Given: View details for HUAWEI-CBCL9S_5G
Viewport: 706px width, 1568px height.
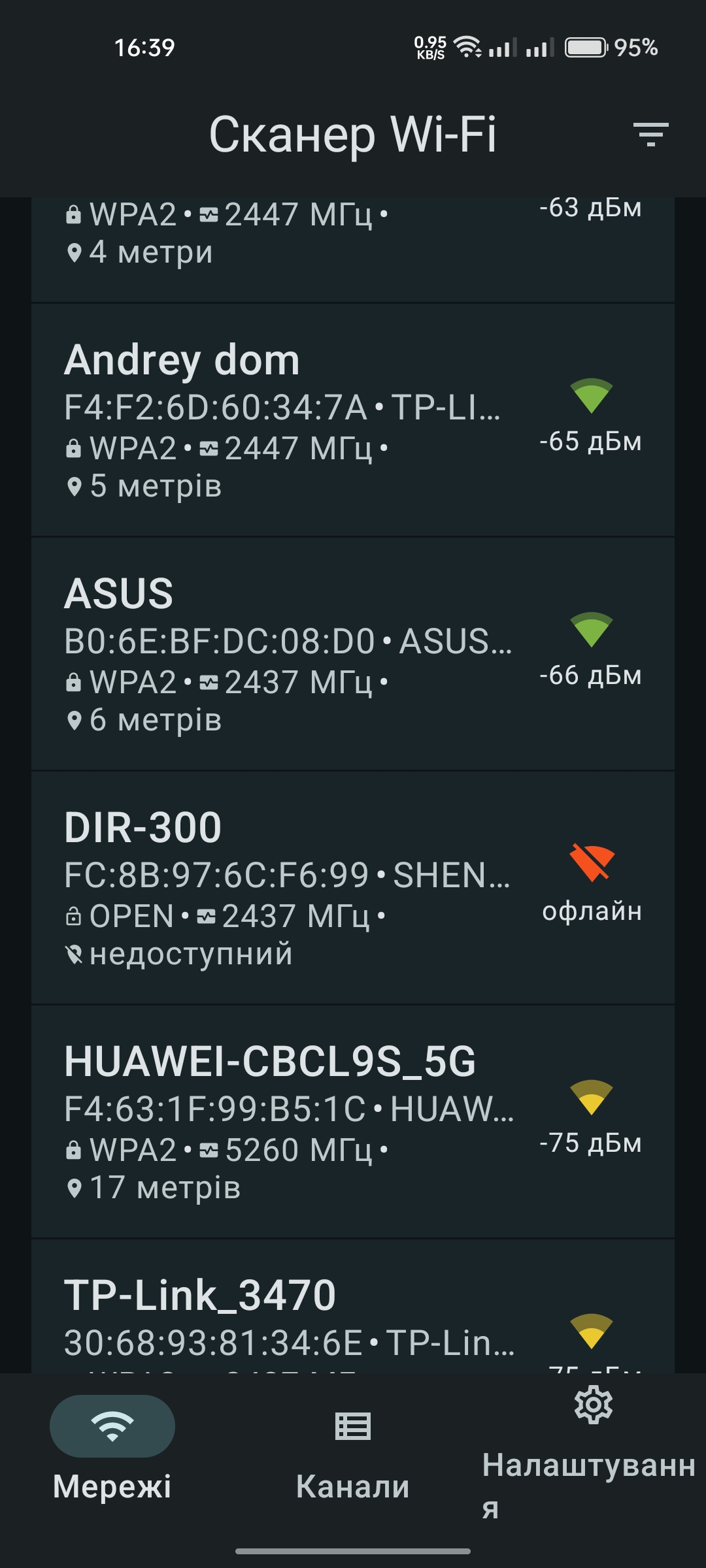Looking at the screenshot, I should (353, 1122).
